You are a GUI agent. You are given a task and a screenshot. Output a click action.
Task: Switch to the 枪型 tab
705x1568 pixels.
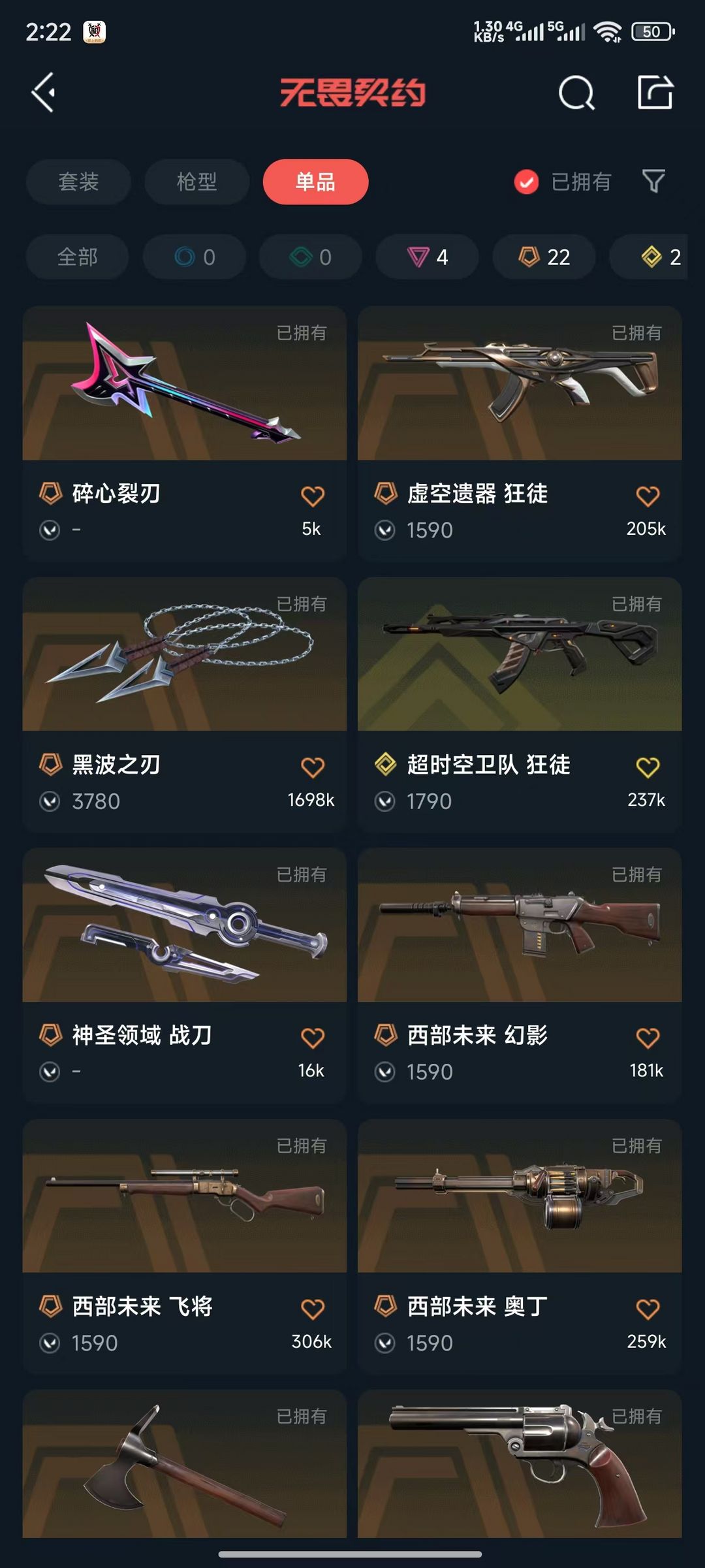click(196, 182)
